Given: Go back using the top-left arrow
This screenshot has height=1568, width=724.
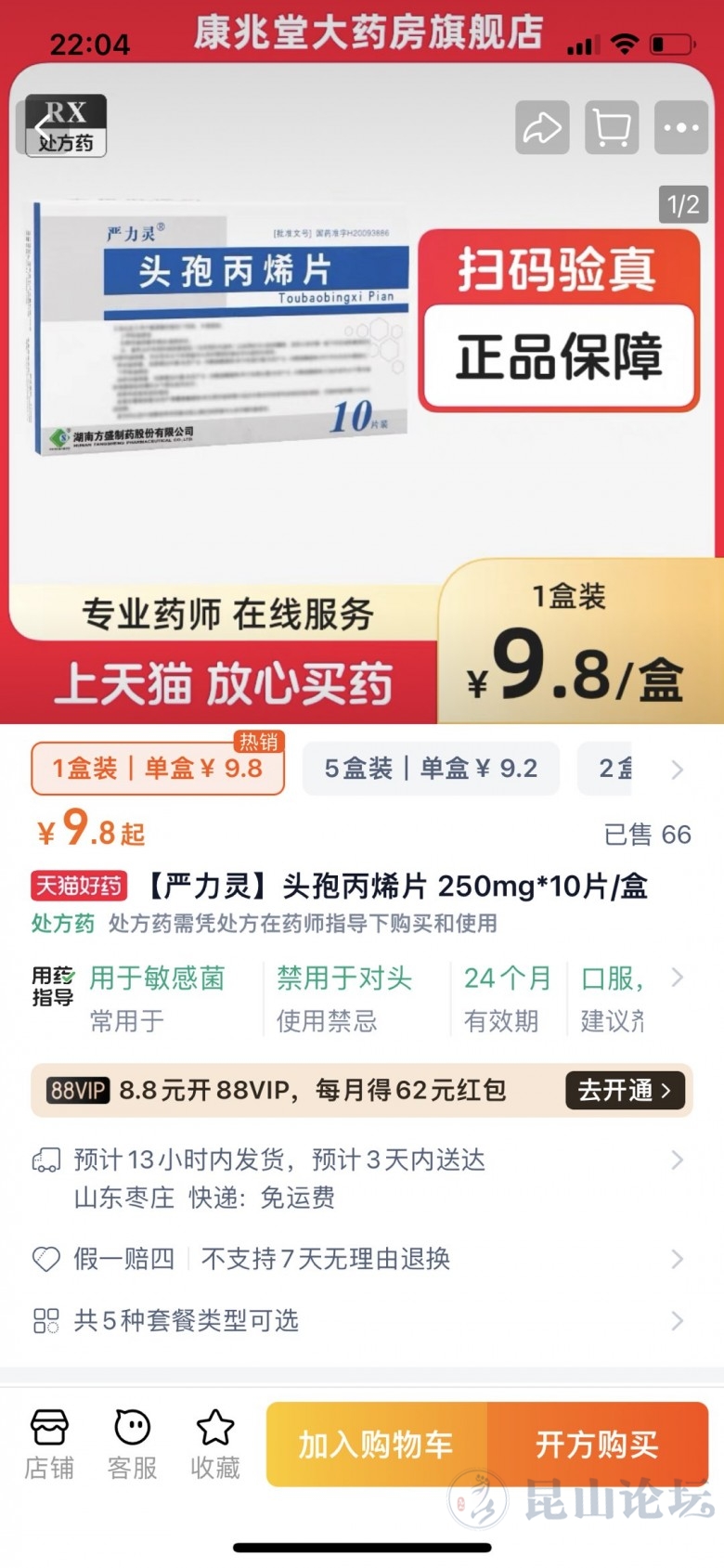Looking at the screenshot, I should 43,128.
